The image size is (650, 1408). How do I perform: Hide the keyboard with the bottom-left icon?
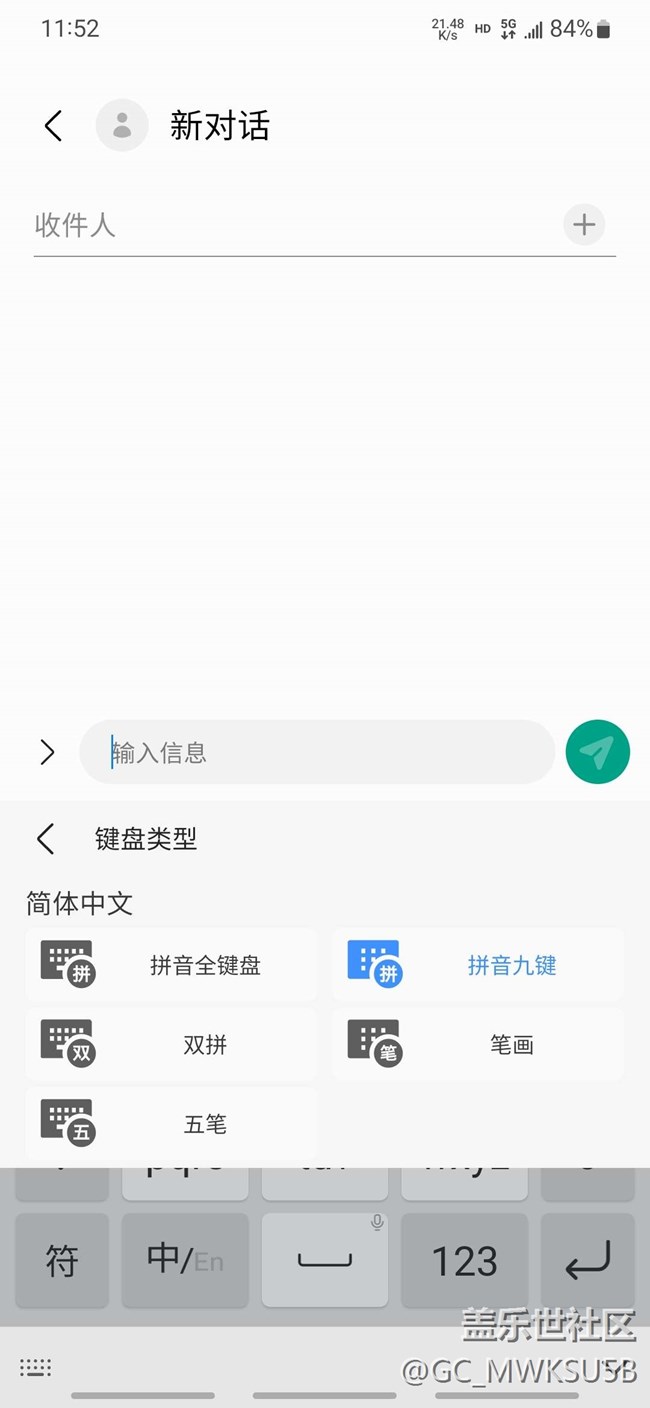tap(36, 1368)
